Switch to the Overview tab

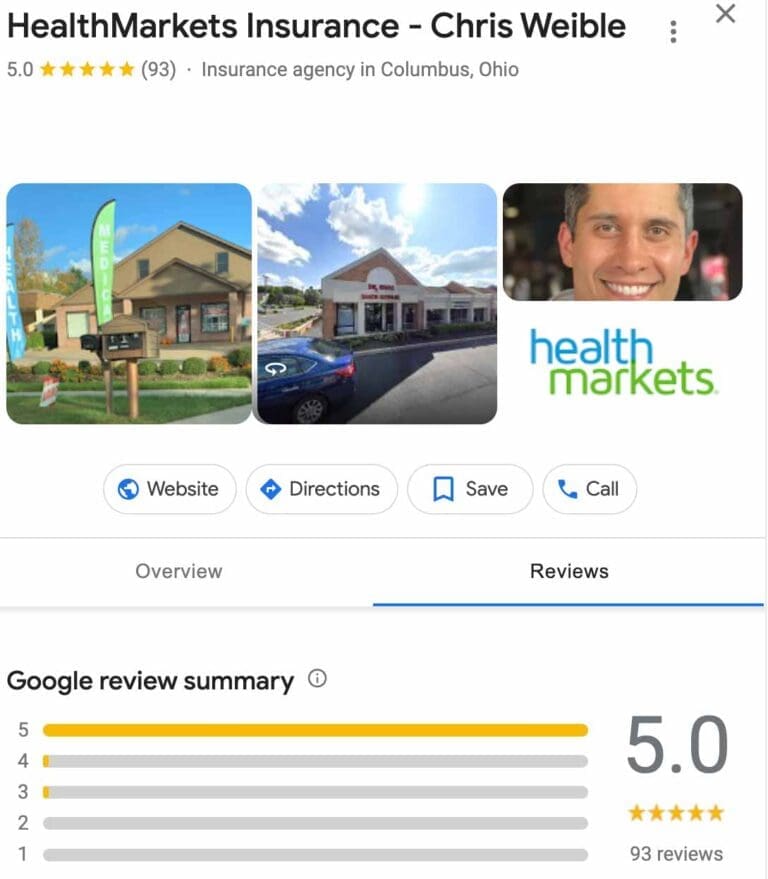[179, 571]
